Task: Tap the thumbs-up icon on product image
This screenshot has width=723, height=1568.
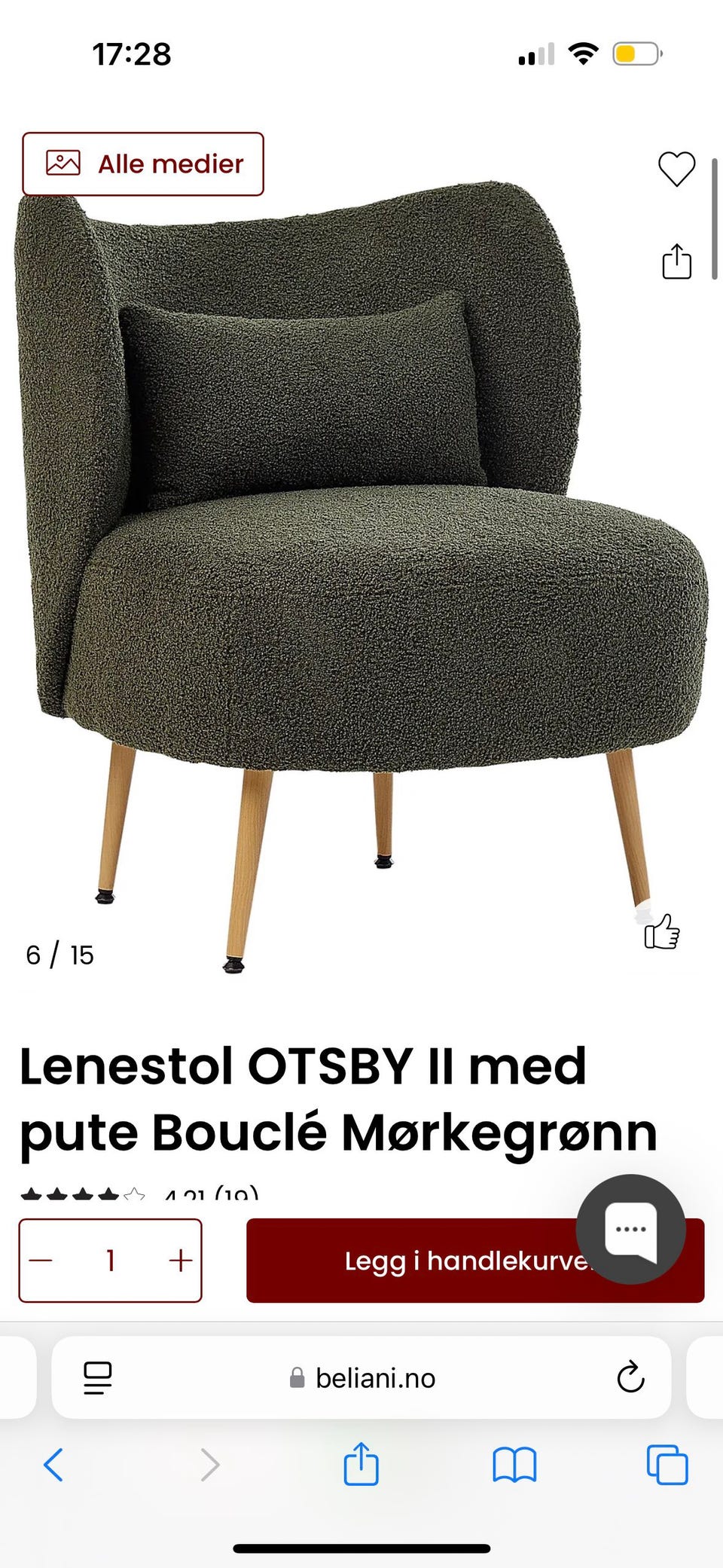Action: click(662, 931)
